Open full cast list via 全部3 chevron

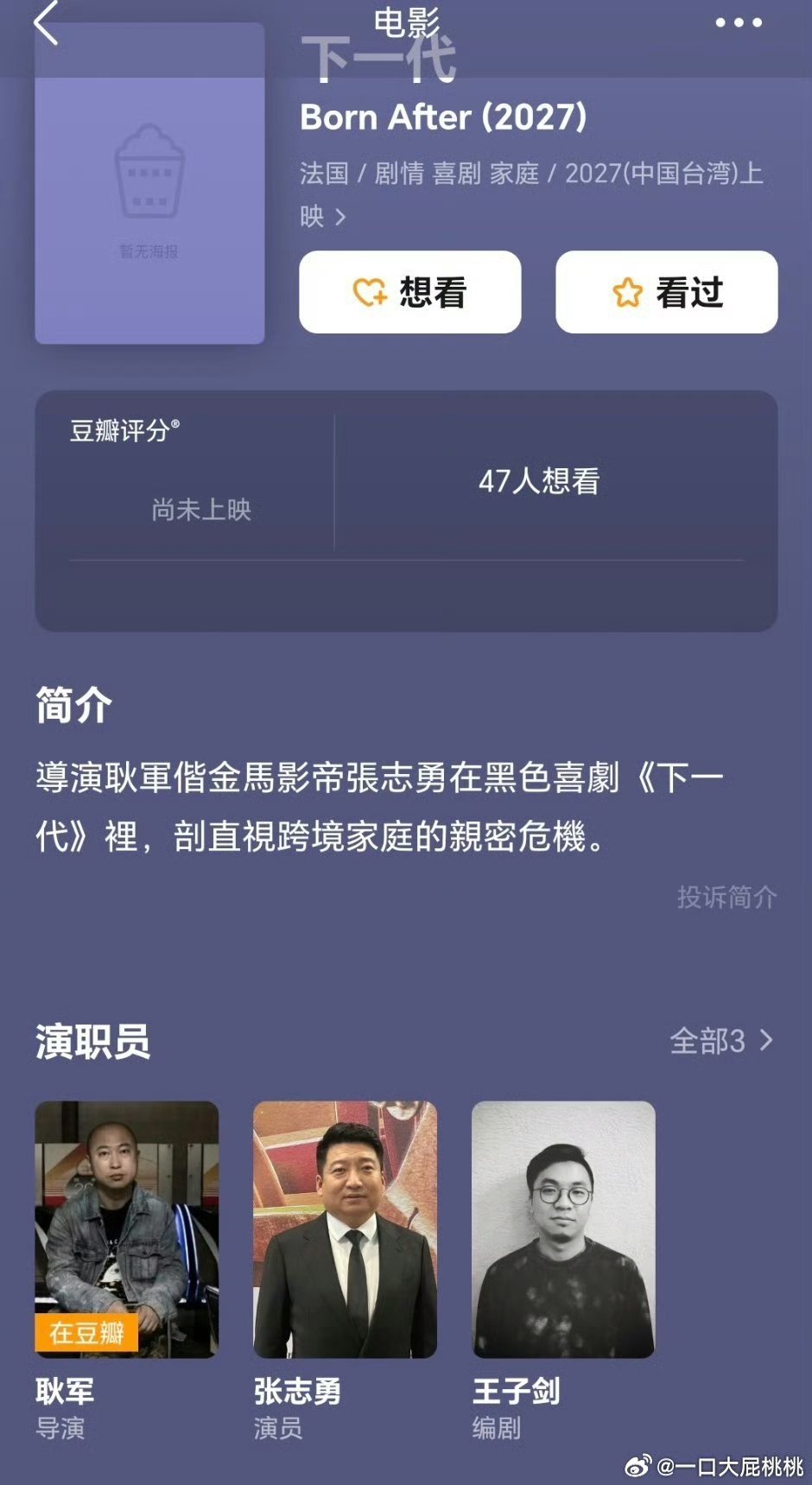pyautogui.click(x=720, y=1043)
